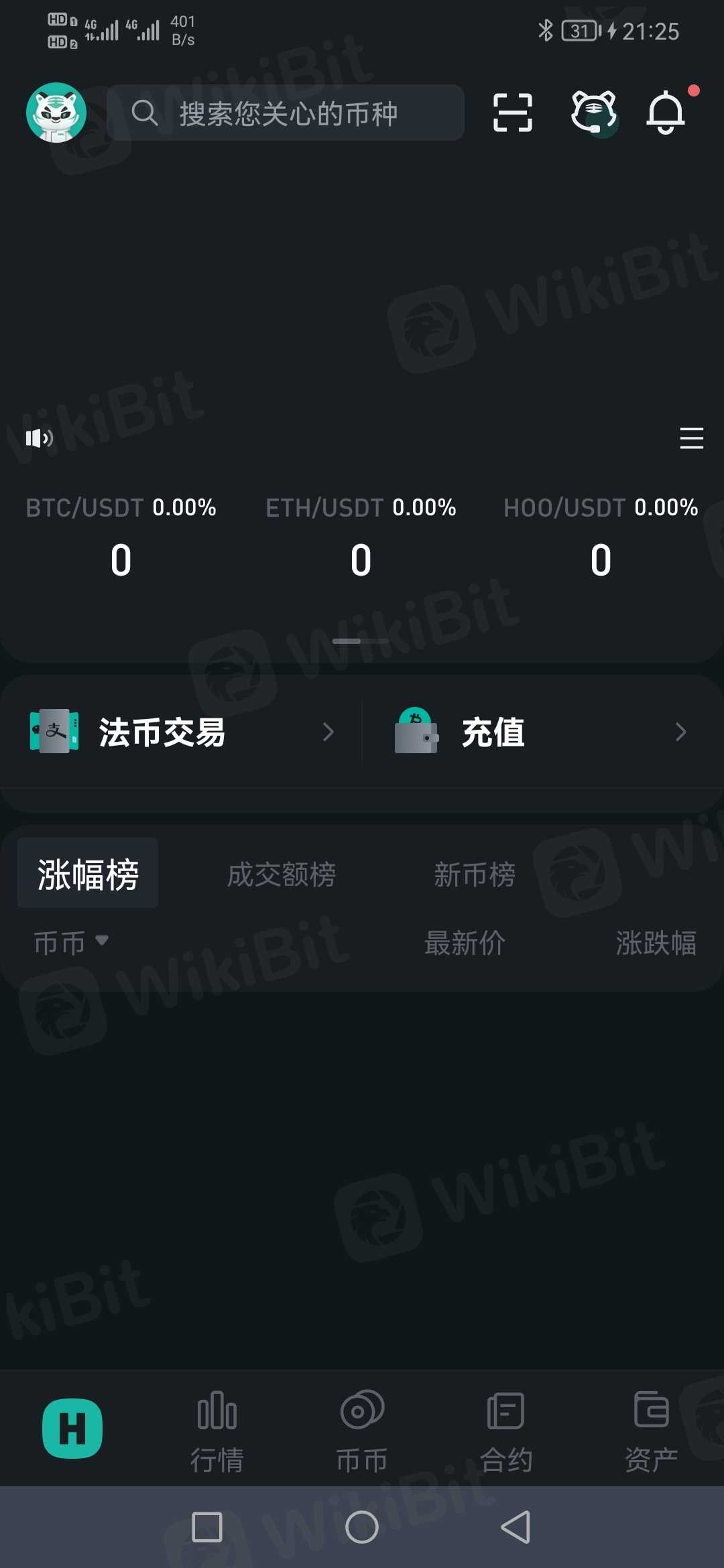
Task: Contact customer service via headset tiger icon
Action: [x=593, y=113]
